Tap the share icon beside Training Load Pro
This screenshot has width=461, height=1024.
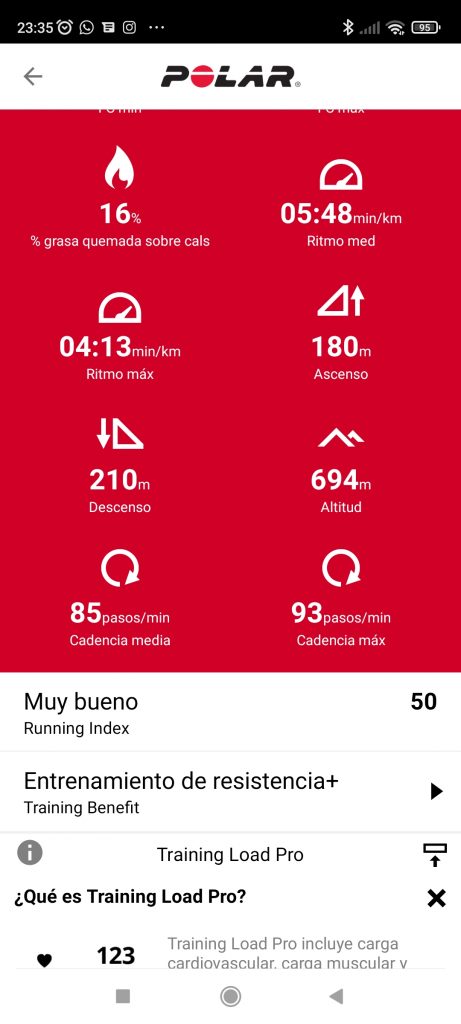click(x=435, y=854)
